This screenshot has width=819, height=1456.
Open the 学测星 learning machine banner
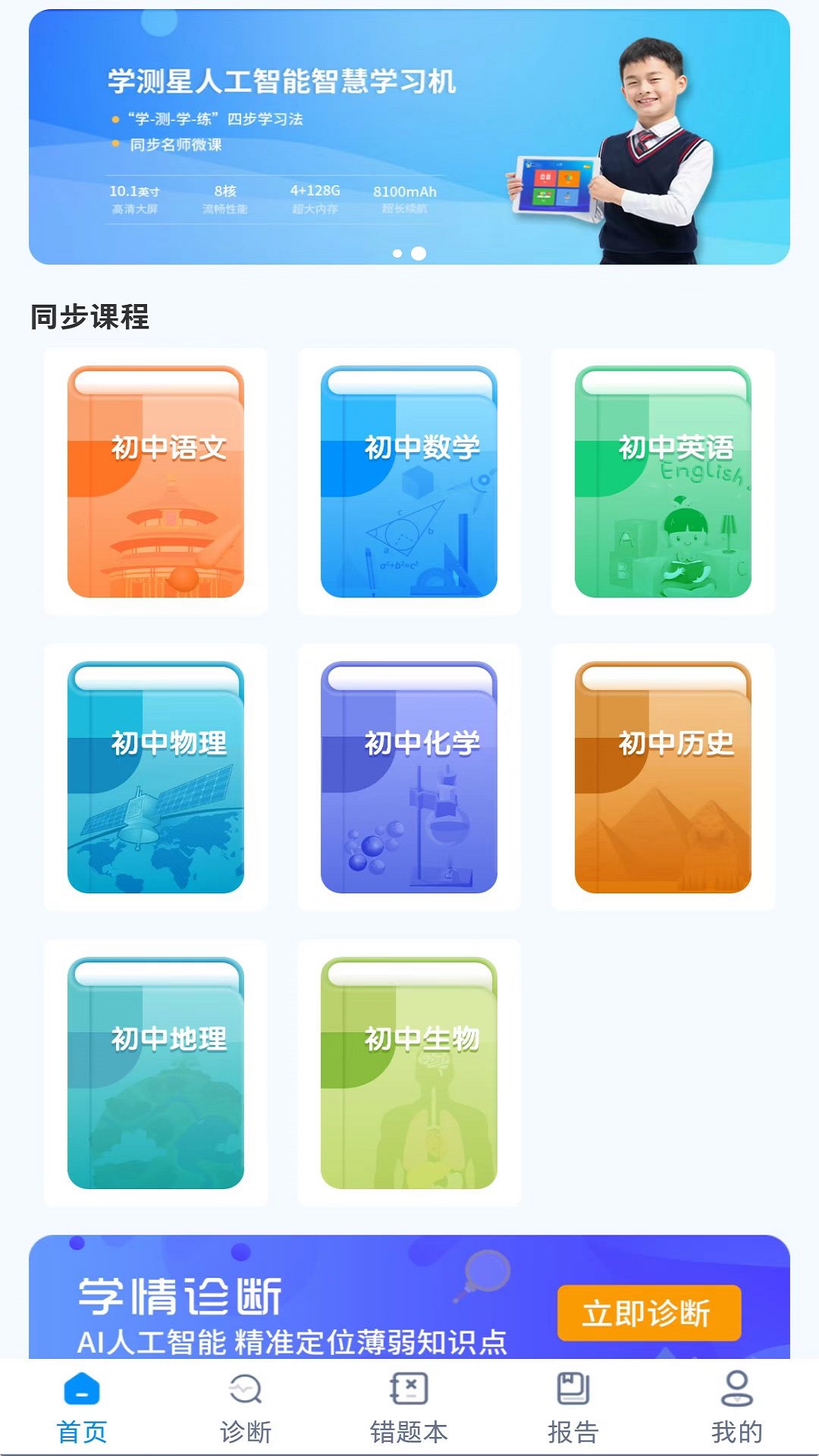pyautogui.click(x=409, y=136)
